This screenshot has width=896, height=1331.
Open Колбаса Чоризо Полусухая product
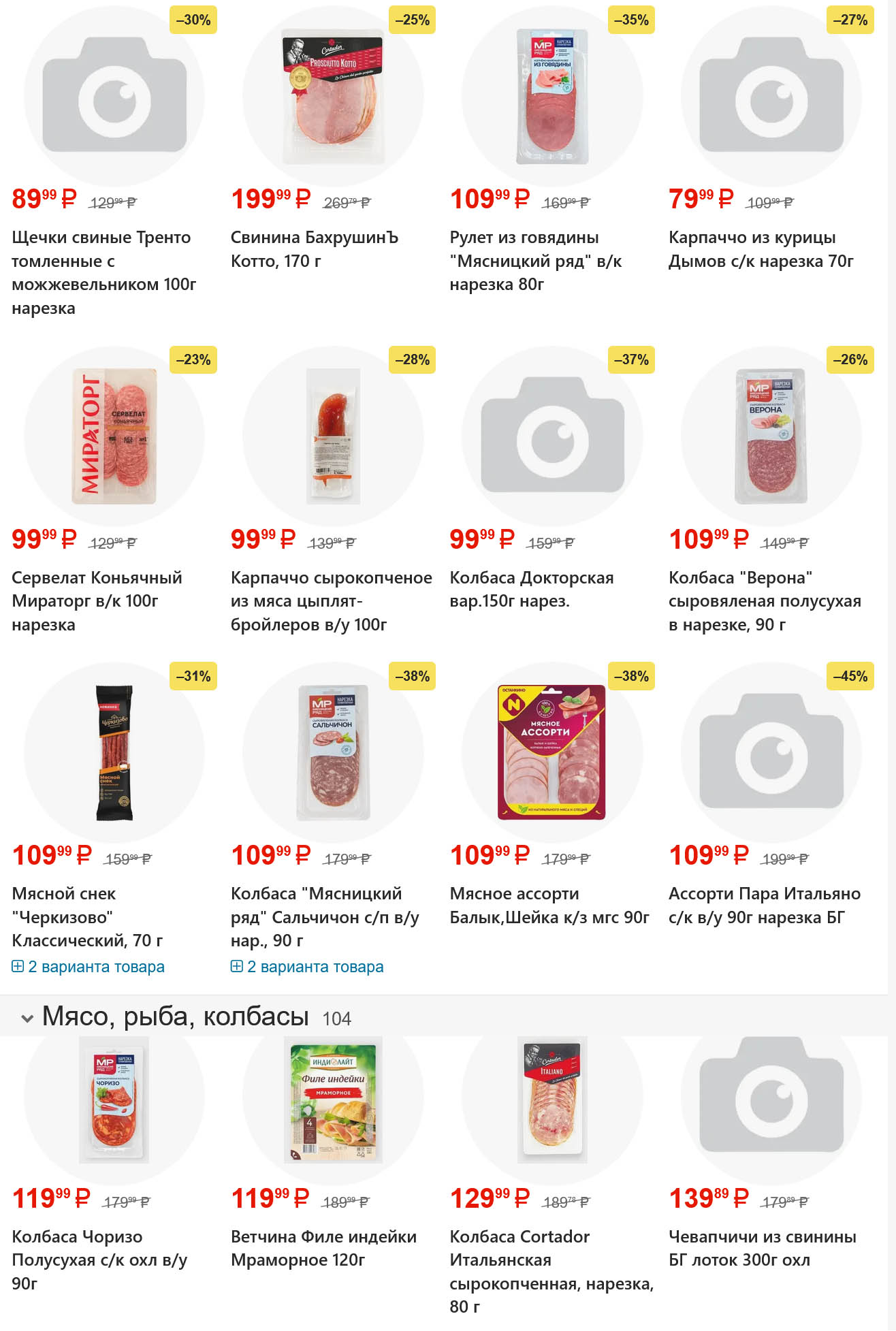click(99, 1260)
